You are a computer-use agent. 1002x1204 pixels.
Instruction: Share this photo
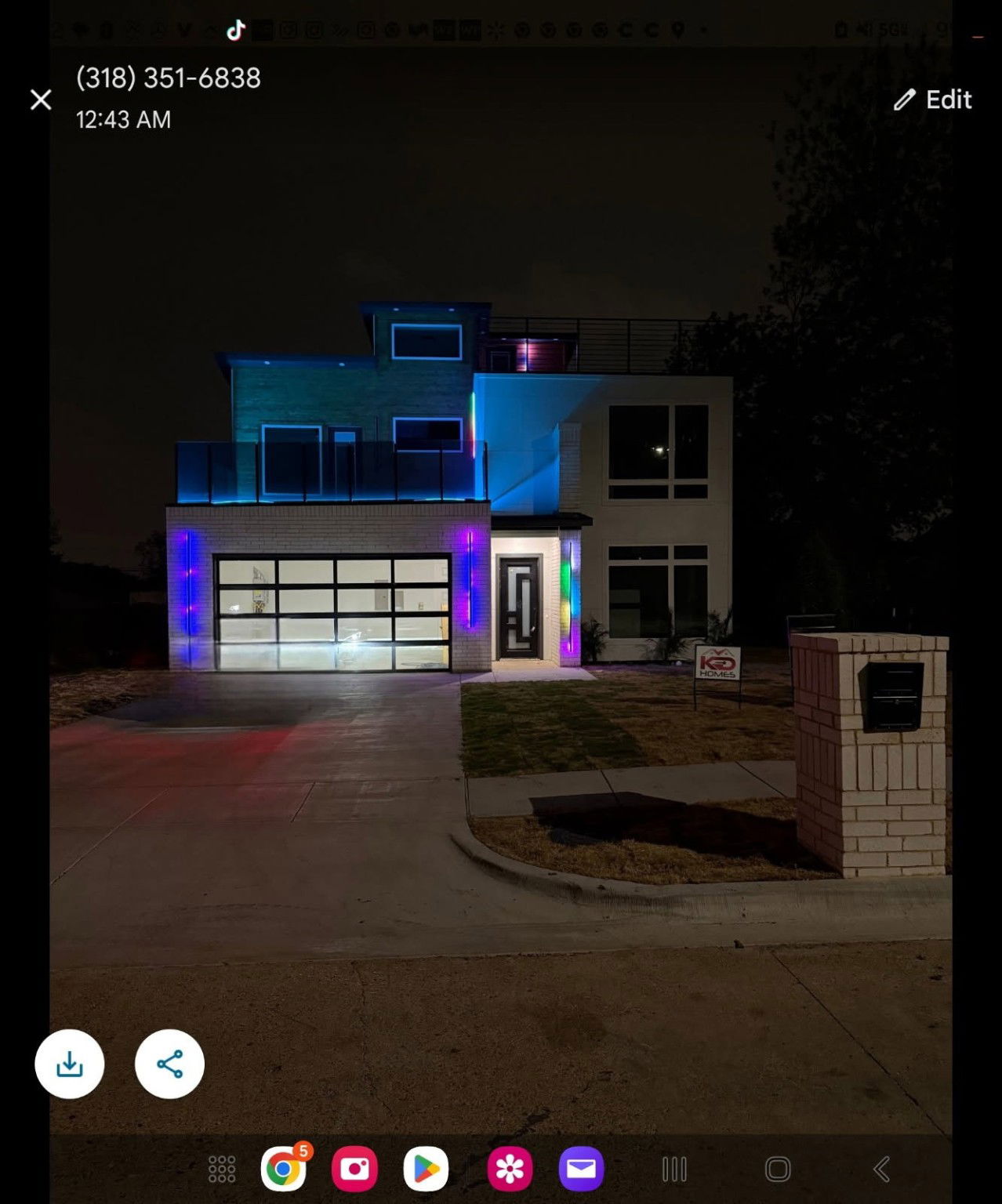(169, 1064)
